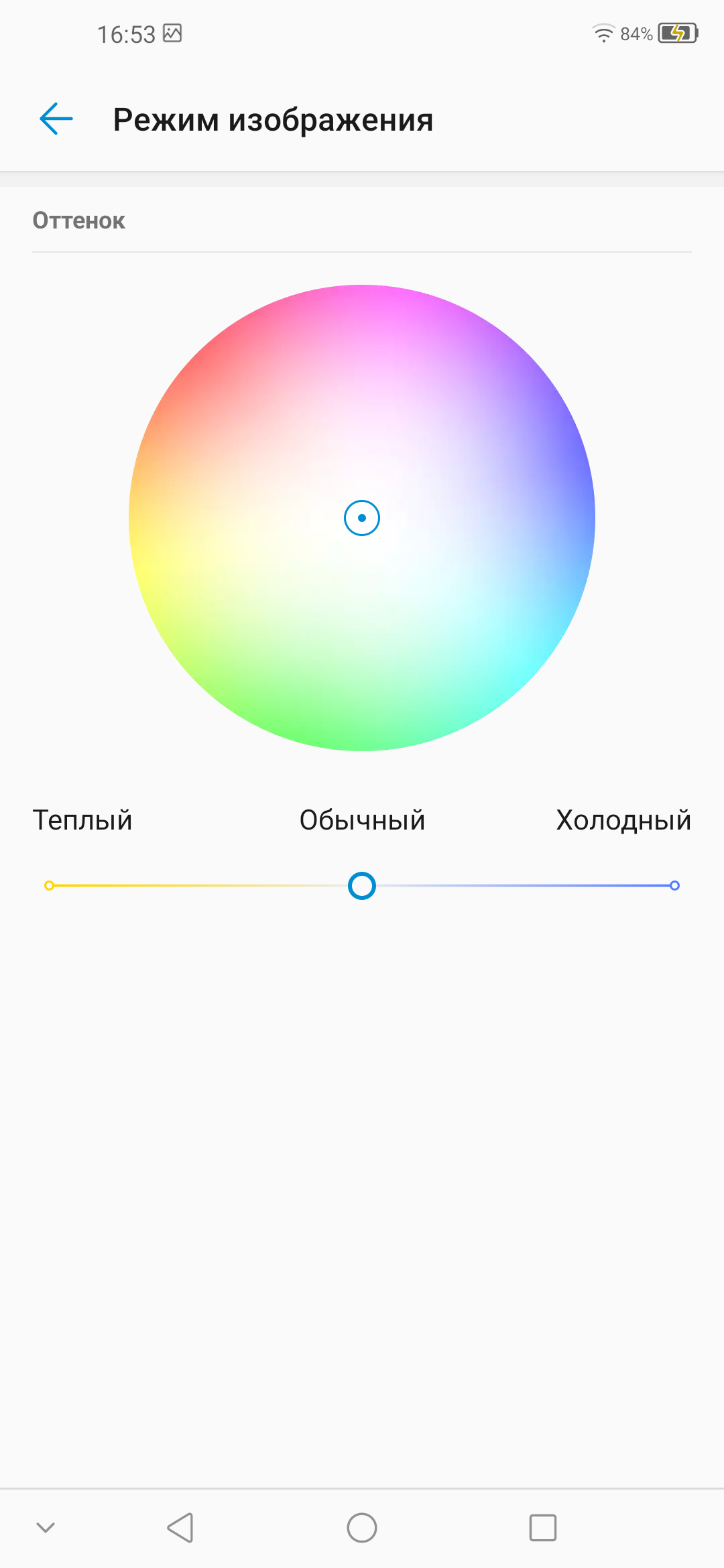724x1568 pixels.
Task: Open the recent apps view
Action: pos(542,1528)
